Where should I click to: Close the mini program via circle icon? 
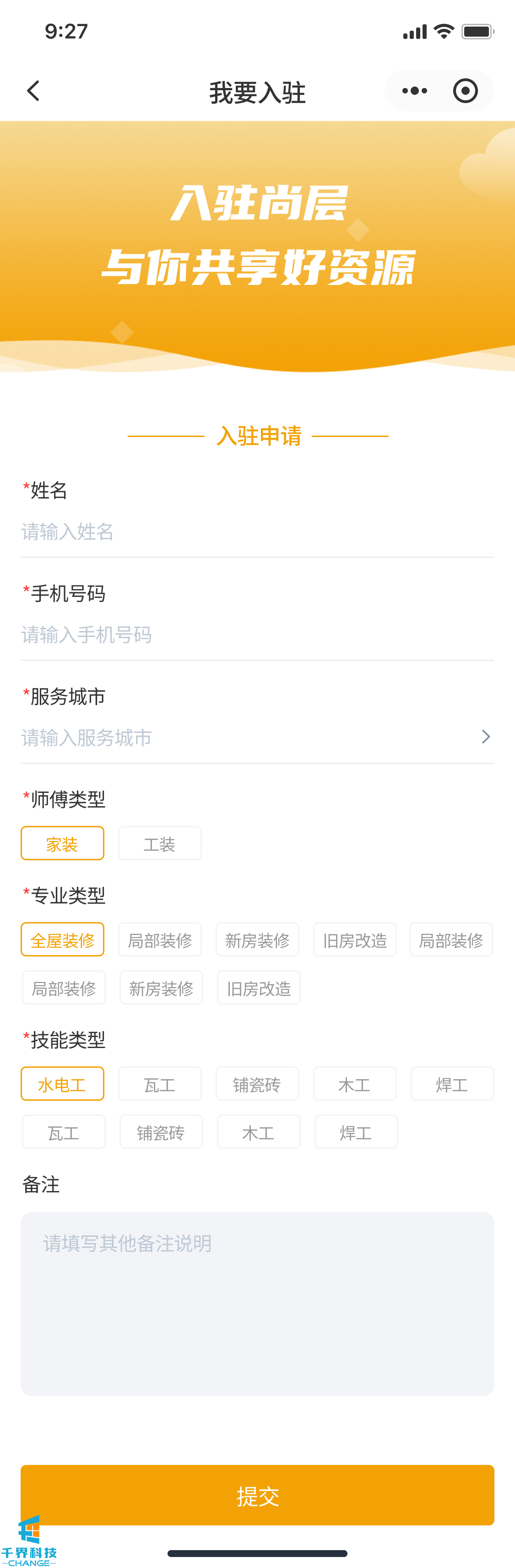[465, 91]
